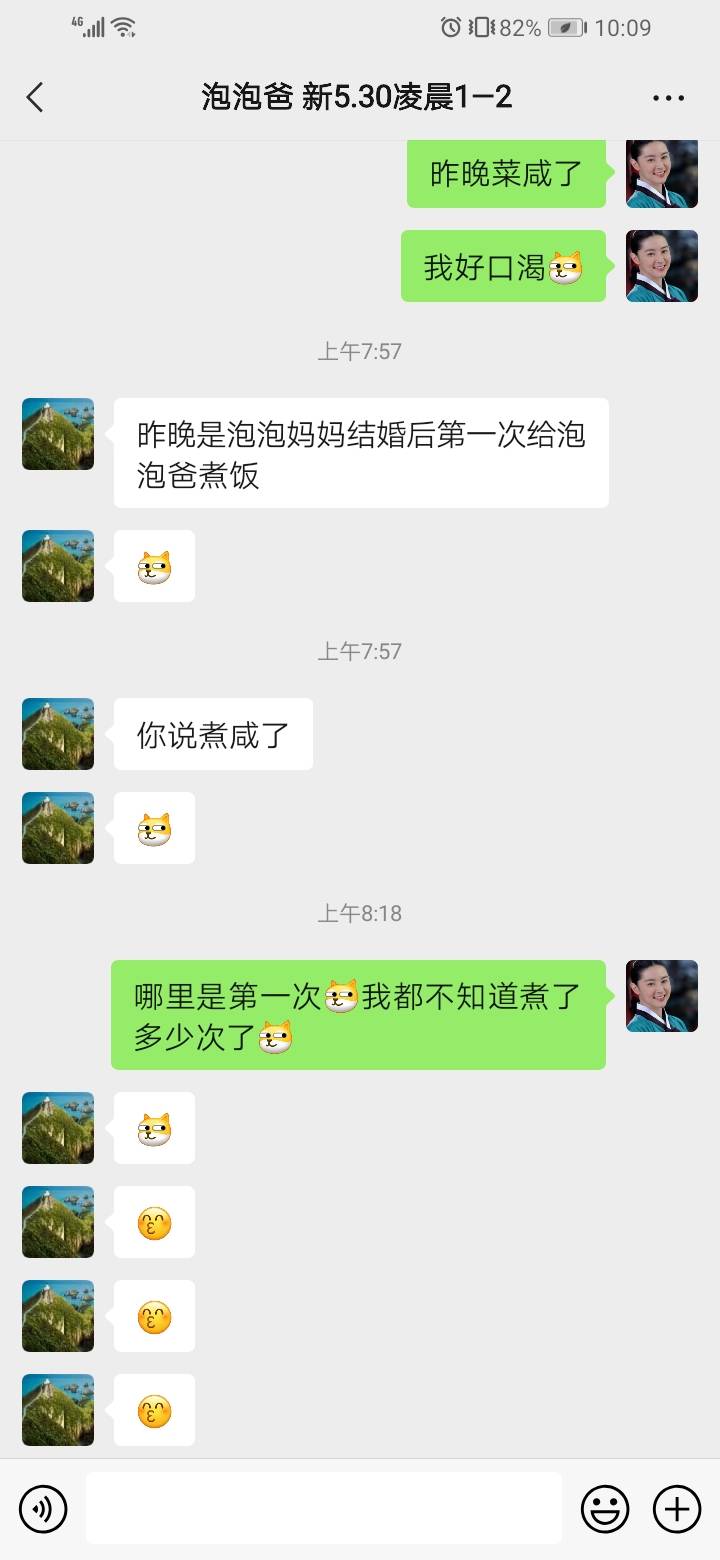720x1560 pixels.
Task: Tap the contact's scenery avatar
Action: (57, 434)
